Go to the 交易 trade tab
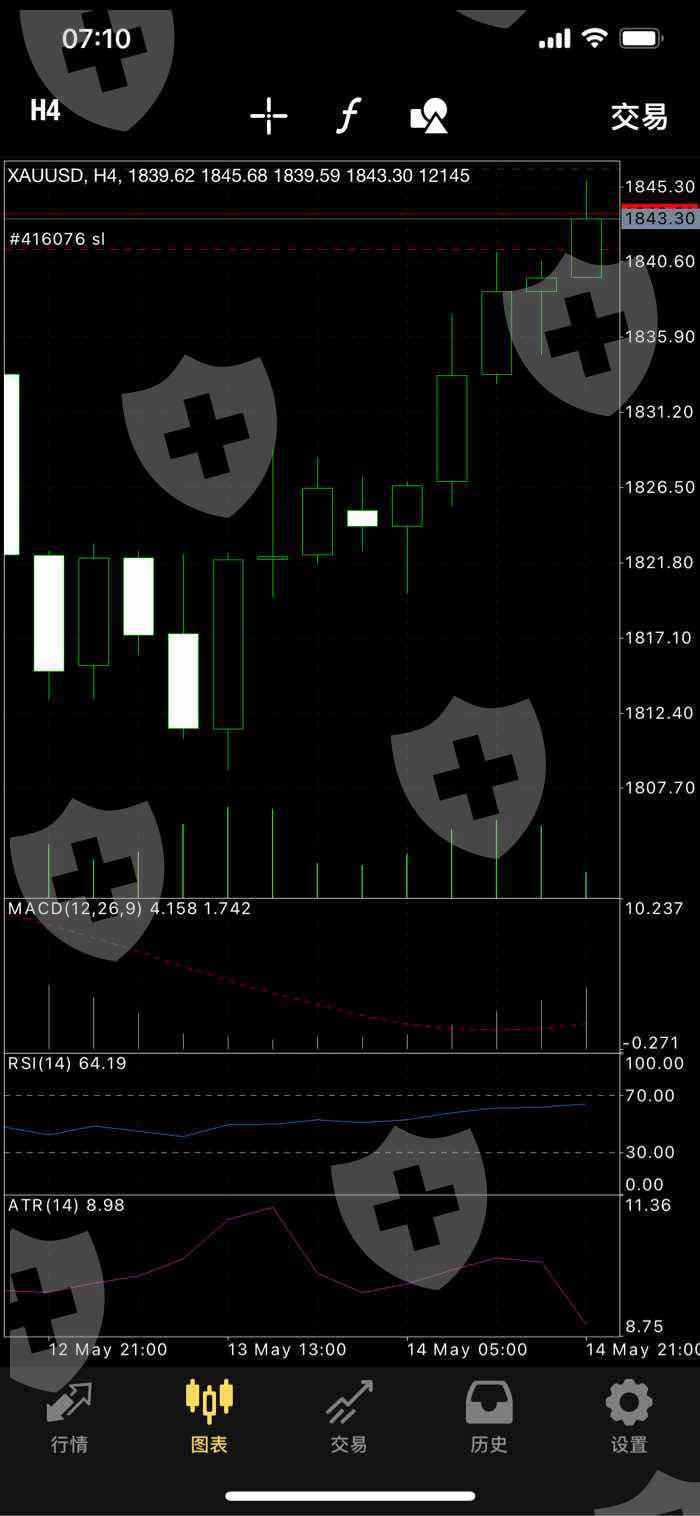The width and height of the screenshot is (700, 1516). click(349, 1416)
